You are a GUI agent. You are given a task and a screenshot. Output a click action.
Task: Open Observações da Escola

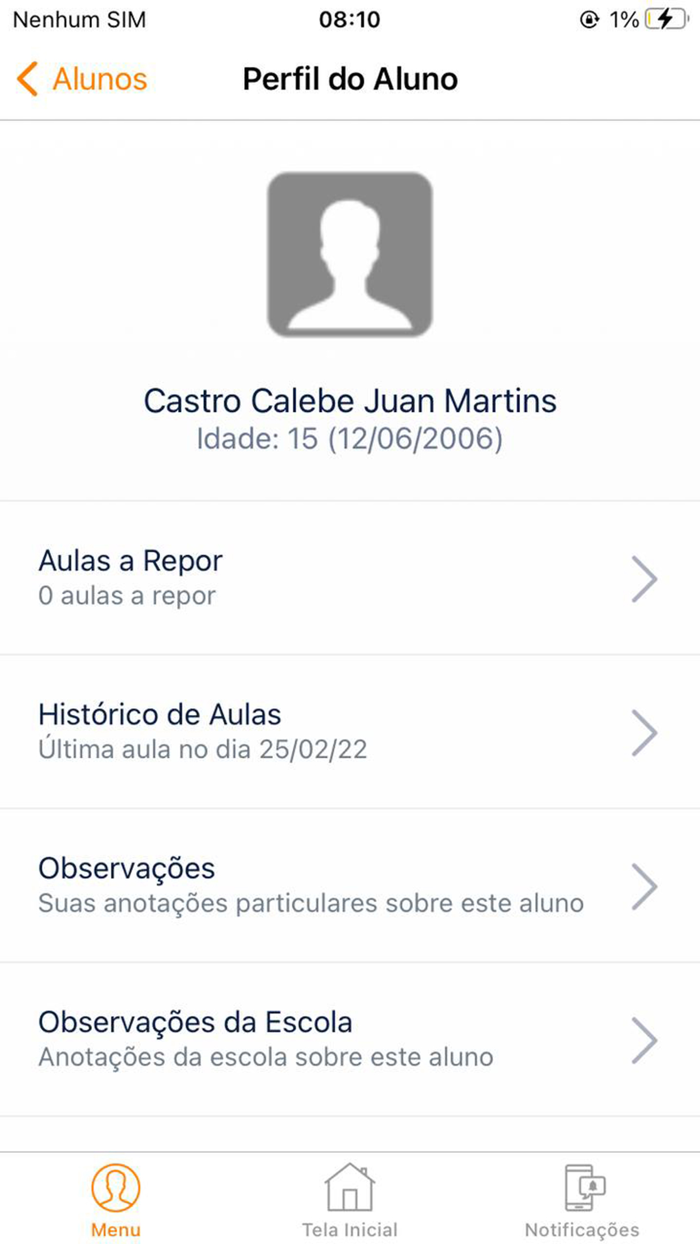tap(350, 1040)
